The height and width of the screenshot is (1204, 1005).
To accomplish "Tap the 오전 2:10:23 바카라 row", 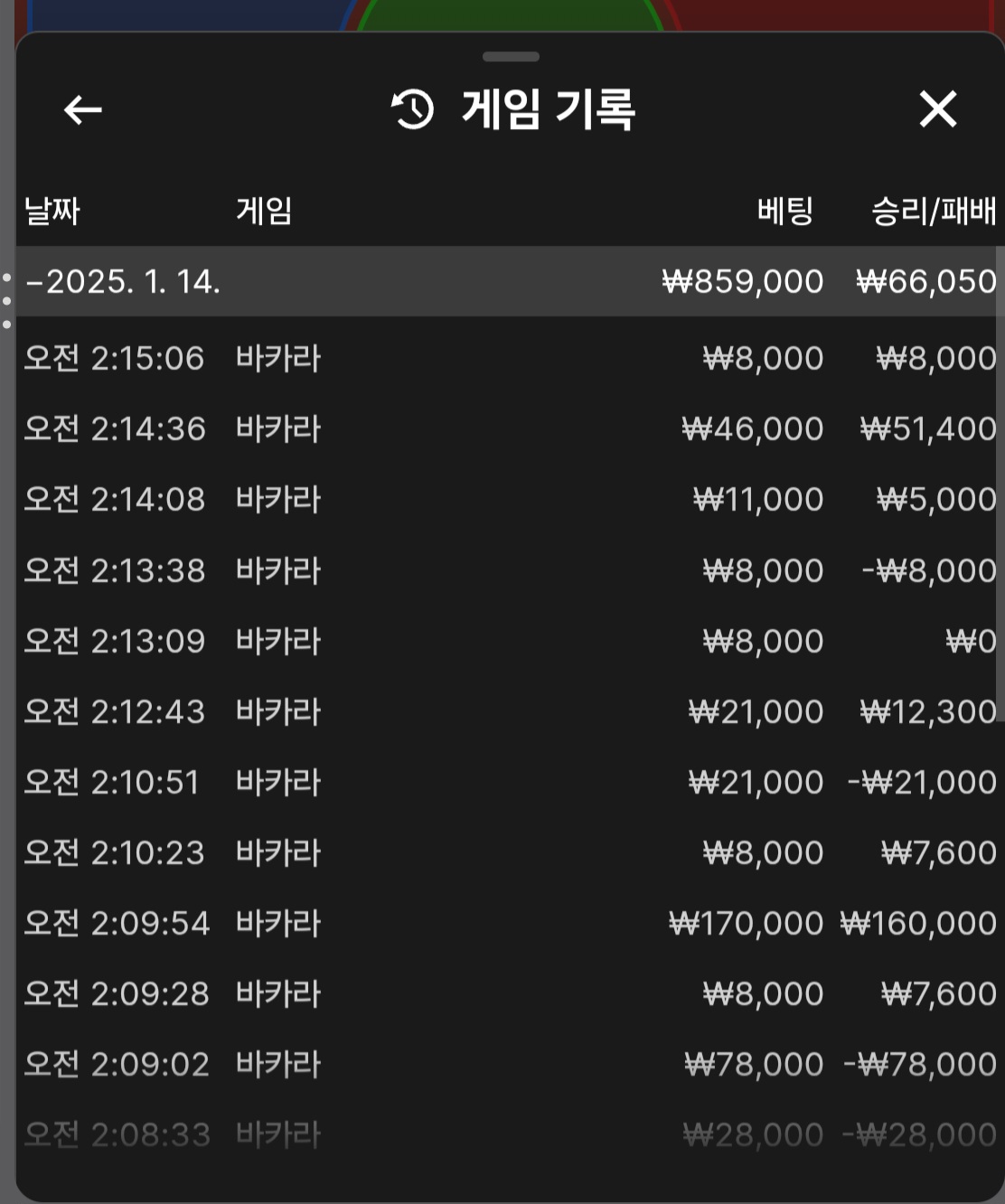I will (506, 853).
